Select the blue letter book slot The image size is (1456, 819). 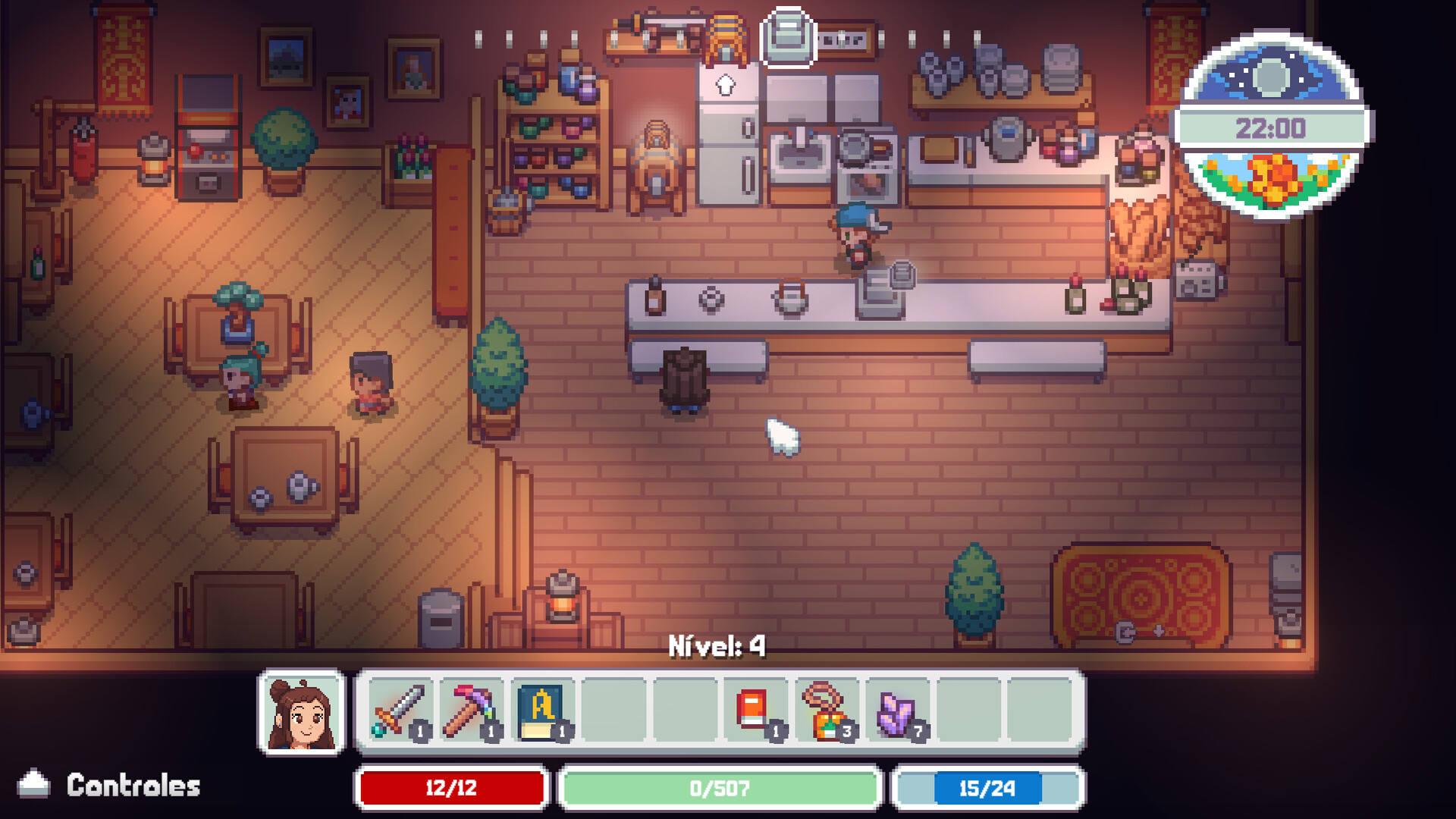(541, 711)
